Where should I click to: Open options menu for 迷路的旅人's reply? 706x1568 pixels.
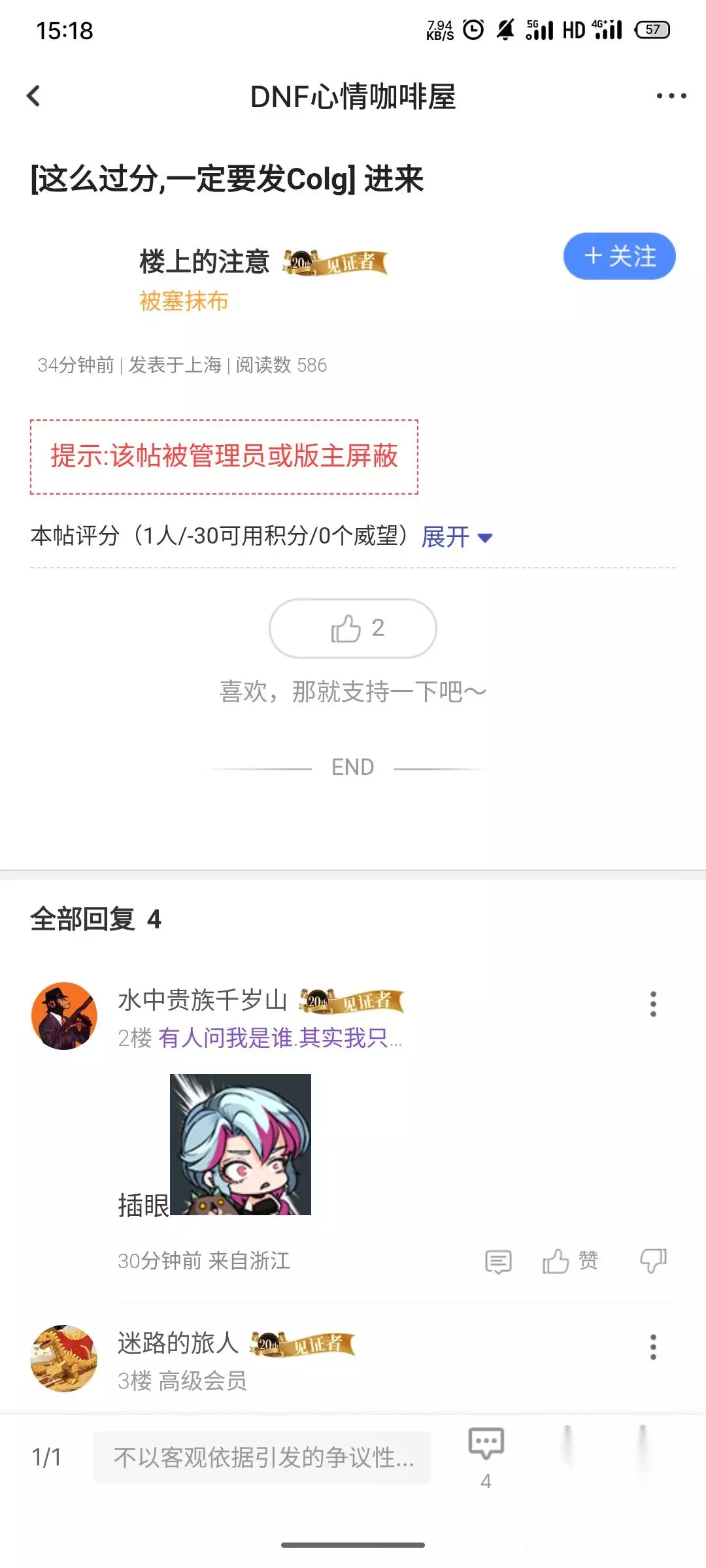pyautogui.click(x=653, y=1347)
